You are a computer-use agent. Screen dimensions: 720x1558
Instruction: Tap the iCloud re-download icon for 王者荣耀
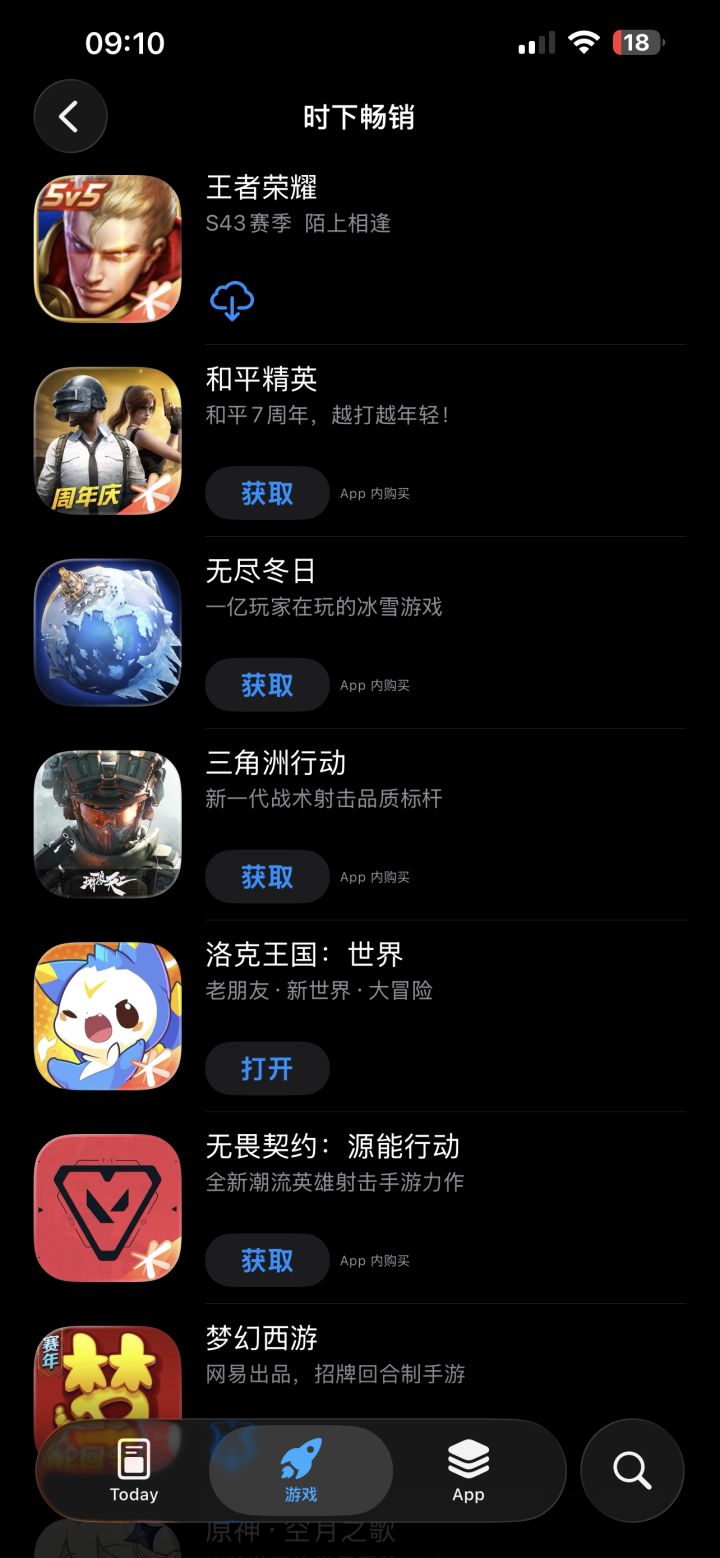click(x=230, y=300)
